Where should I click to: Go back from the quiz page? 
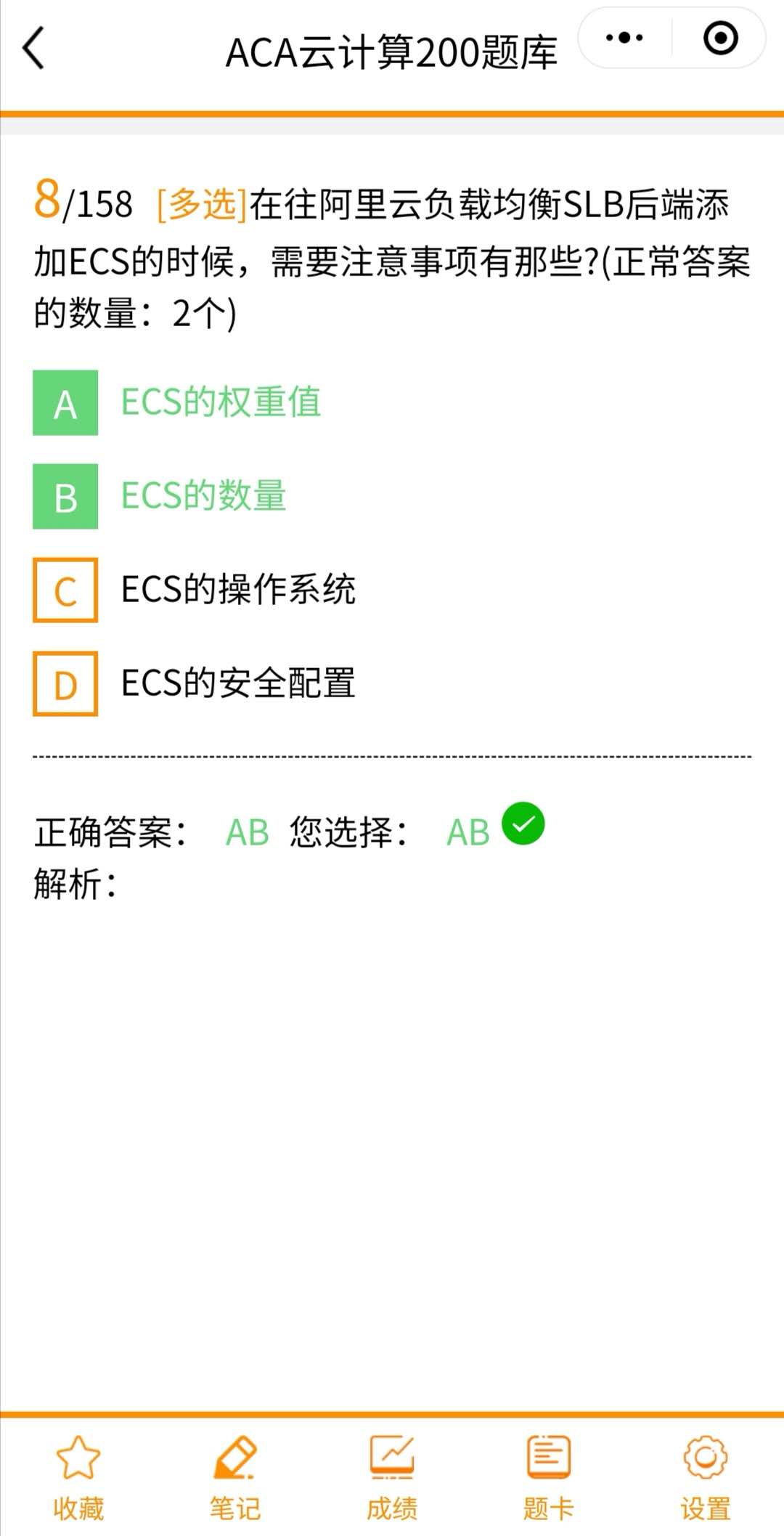click(33, 49)
